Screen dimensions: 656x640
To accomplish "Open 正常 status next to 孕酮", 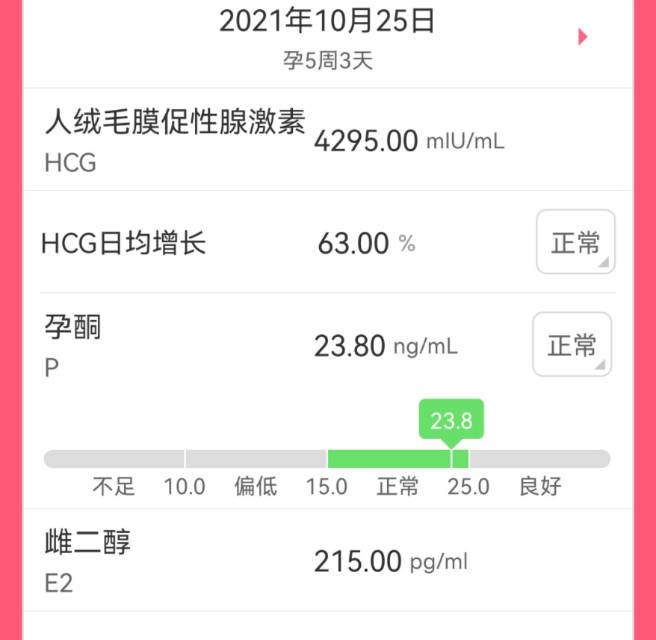I will [x=572, y=345].
